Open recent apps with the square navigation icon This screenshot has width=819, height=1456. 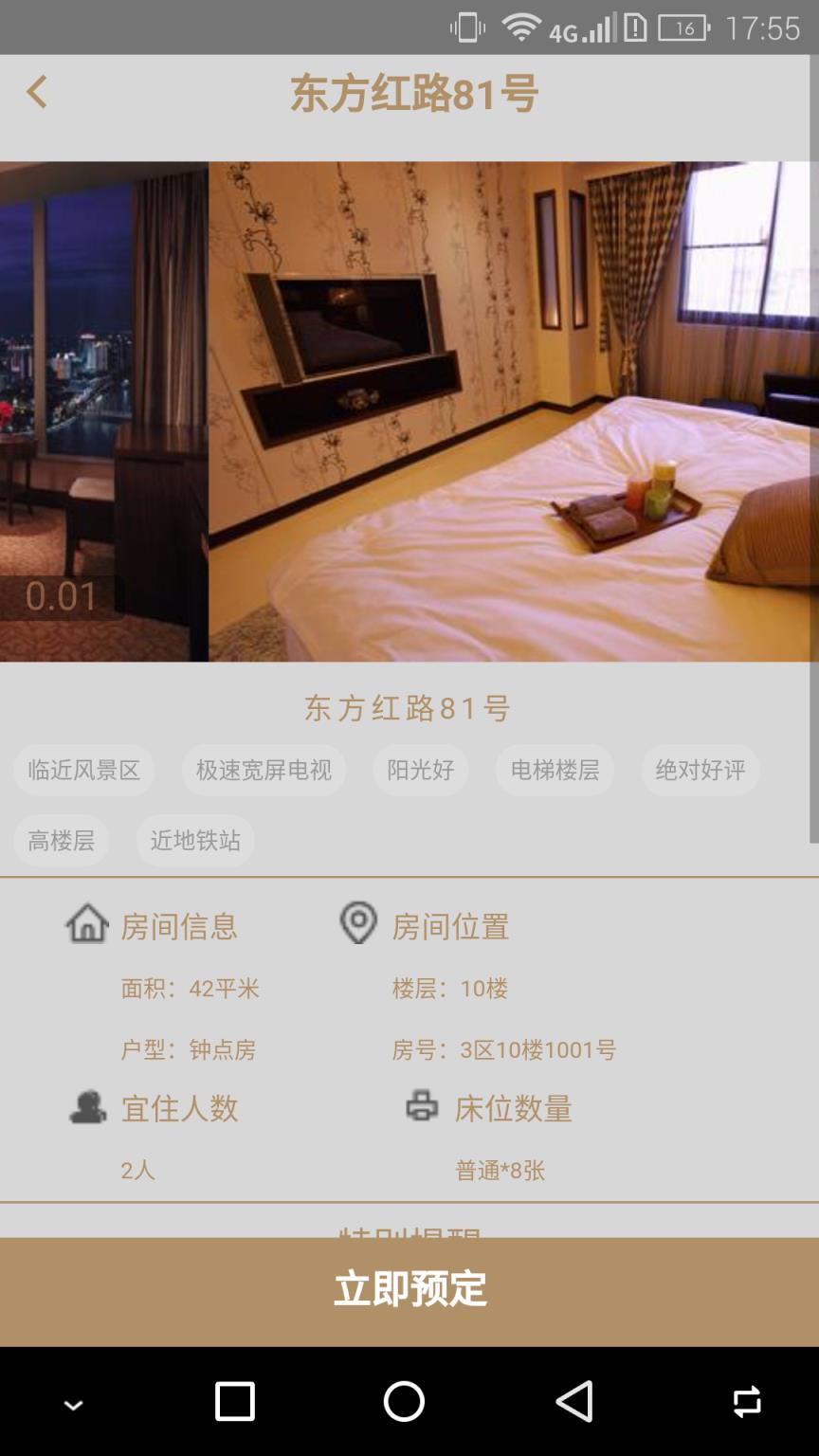(234, 1403)
